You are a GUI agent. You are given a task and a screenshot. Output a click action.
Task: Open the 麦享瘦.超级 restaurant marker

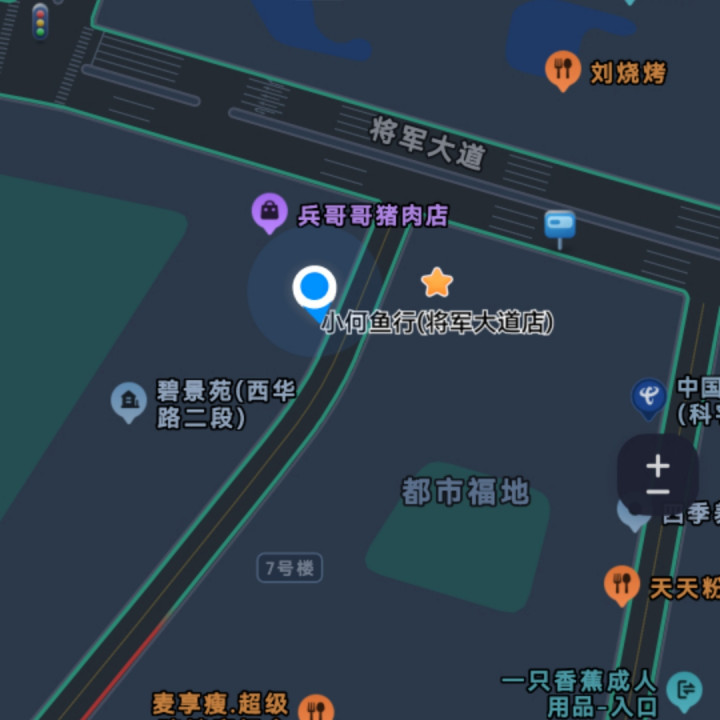coord(316,708)
